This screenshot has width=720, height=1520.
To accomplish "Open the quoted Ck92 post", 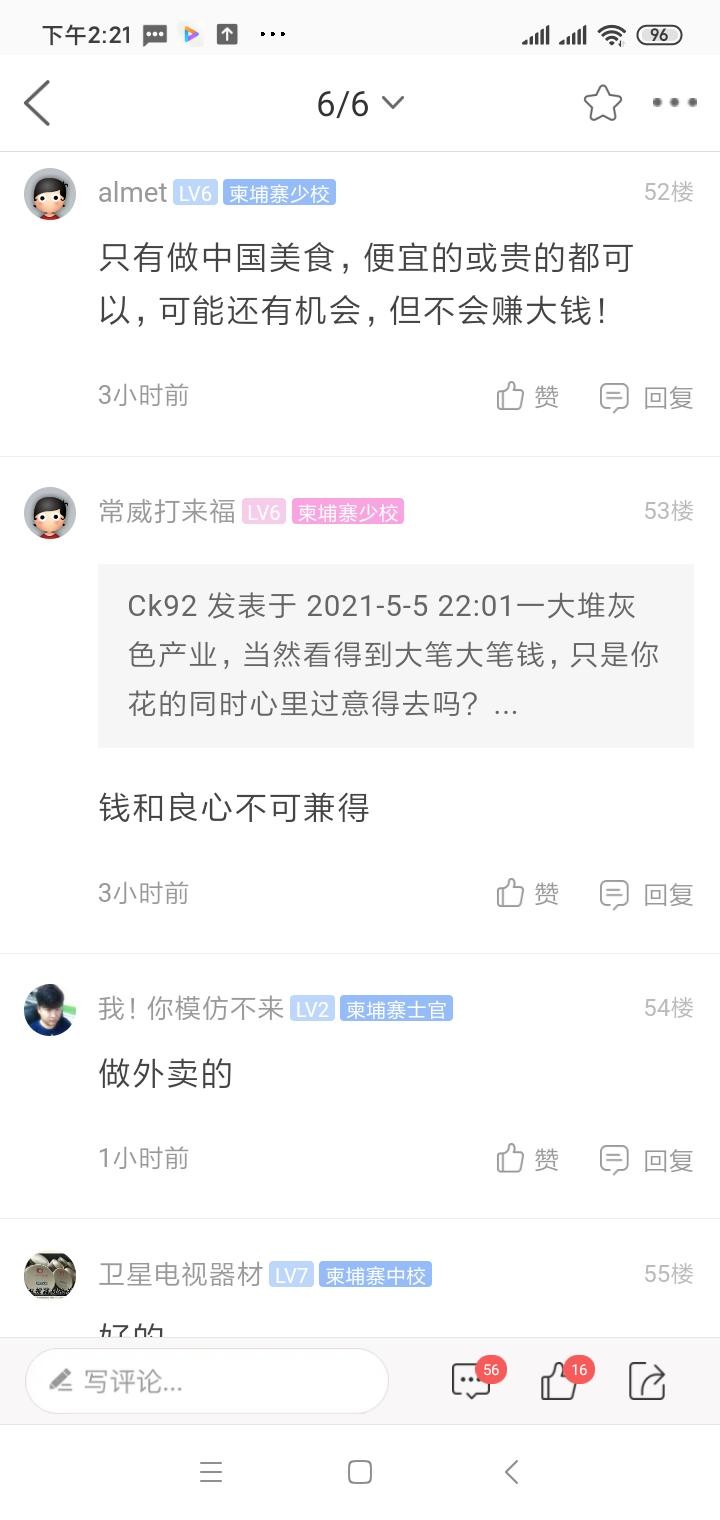I will [396, 655].
